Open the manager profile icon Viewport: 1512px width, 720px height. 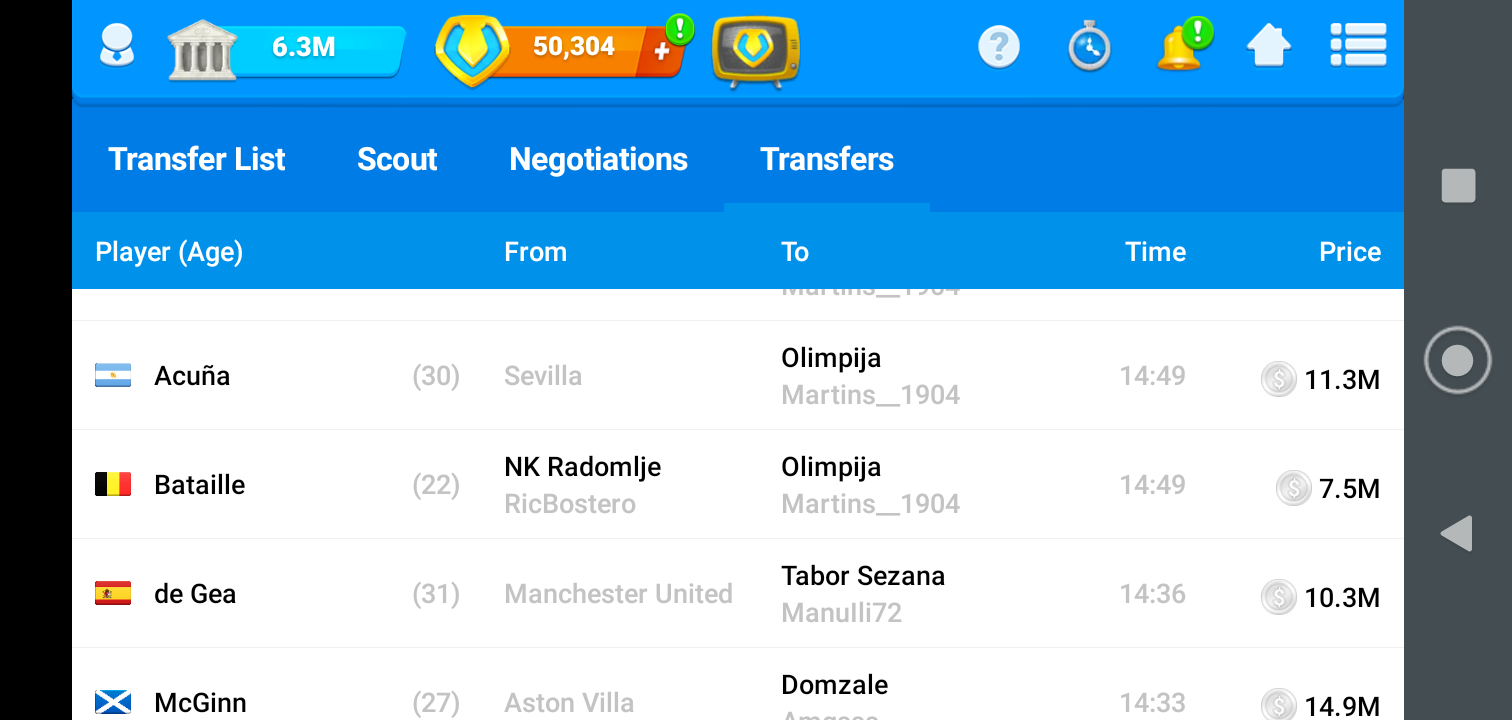[x=117, y=46]
